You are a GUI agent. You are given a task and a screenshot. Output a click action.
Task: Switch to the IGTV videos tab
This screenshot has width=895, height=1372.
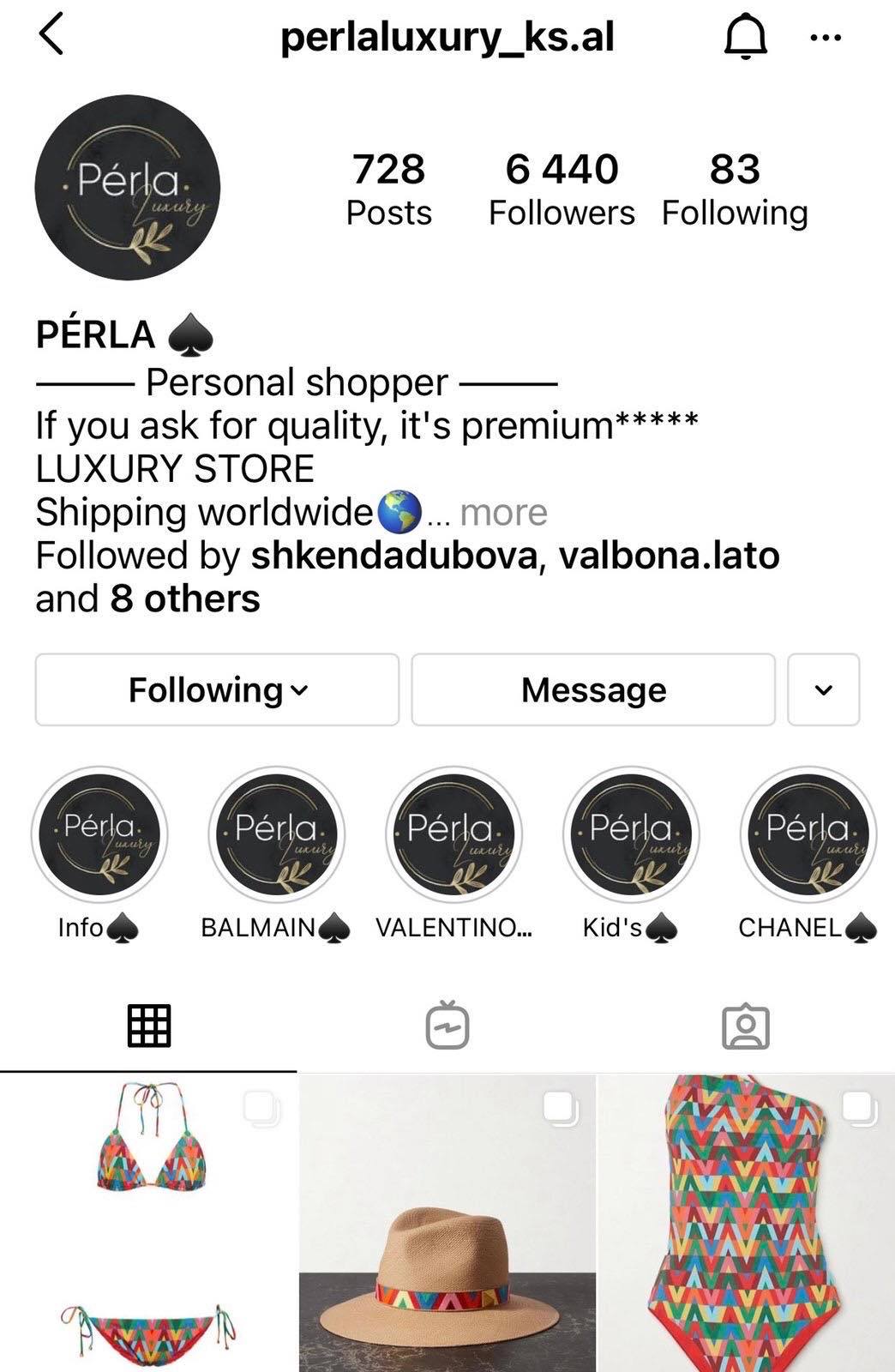pos(447,1025)
